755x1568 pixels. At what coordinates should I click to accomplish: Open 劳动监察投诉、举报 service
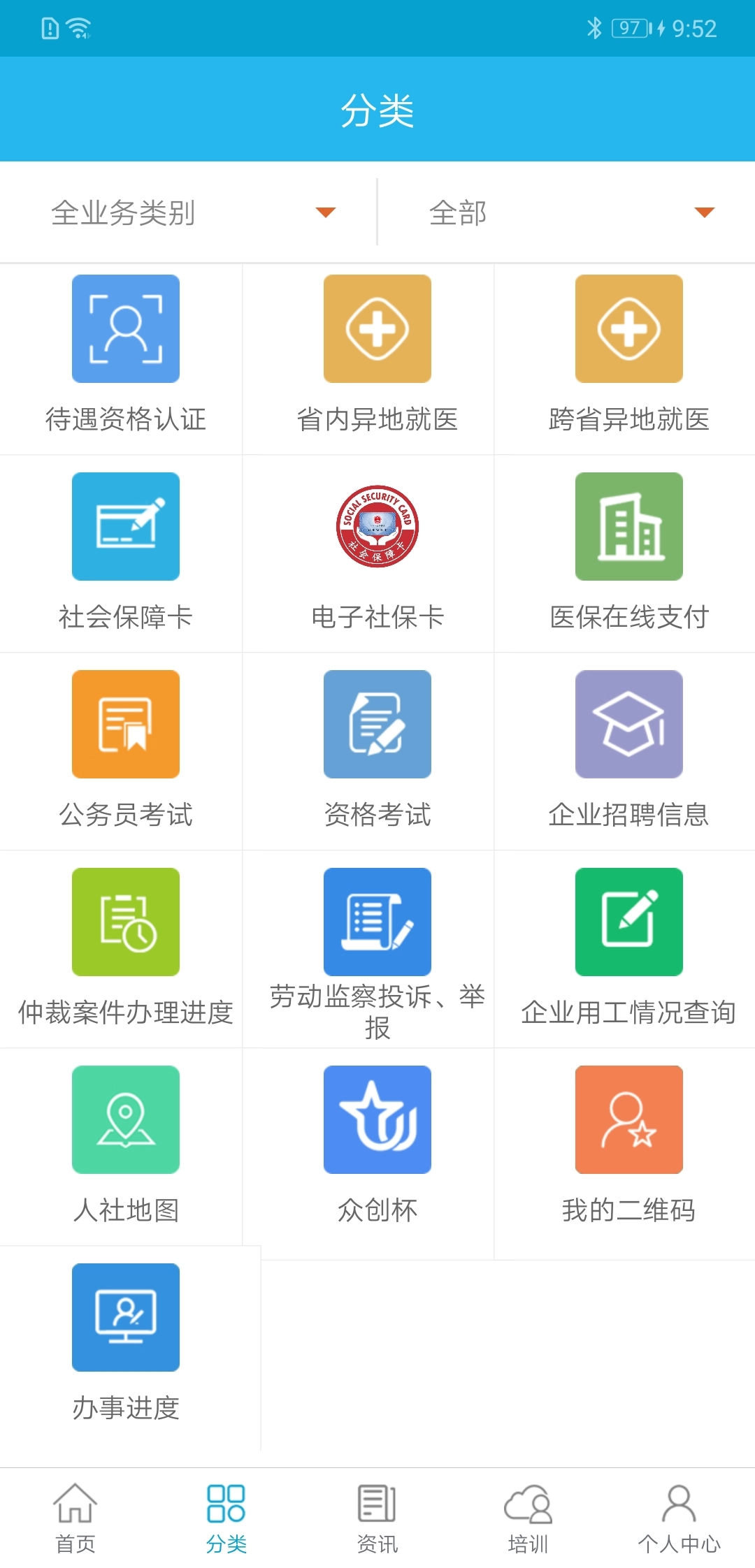click(377, 921)
